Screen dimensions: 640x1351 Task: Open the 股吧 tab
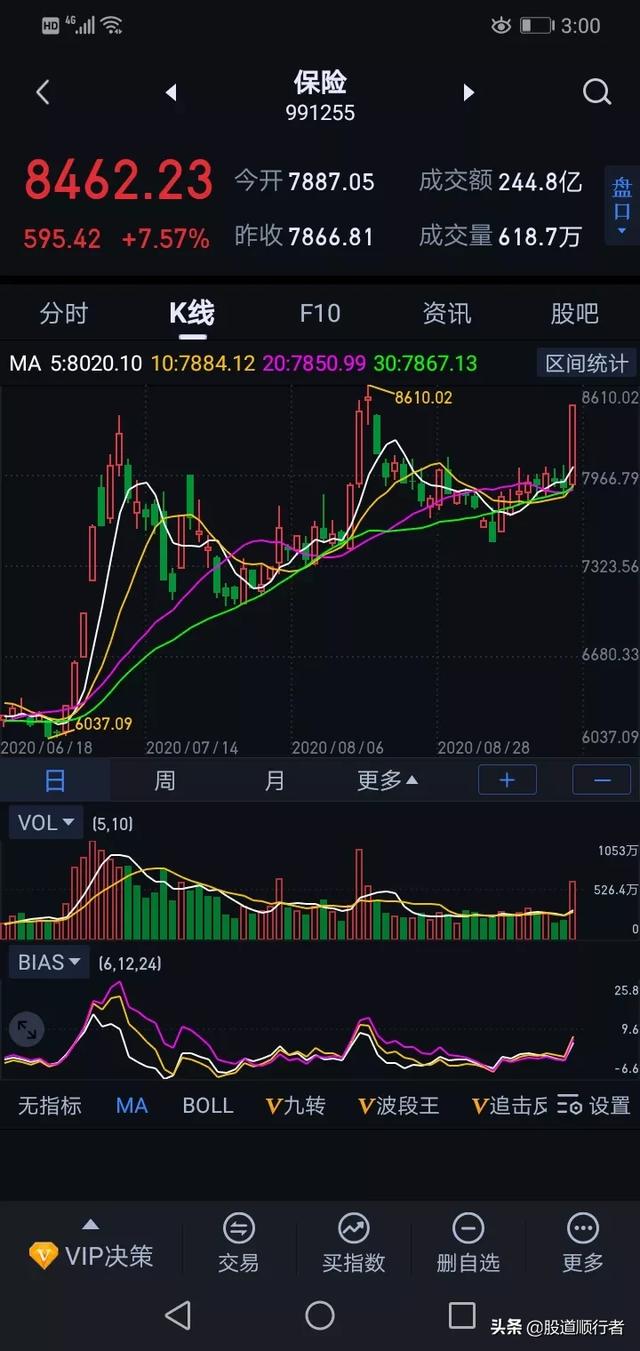pos(575,314)
